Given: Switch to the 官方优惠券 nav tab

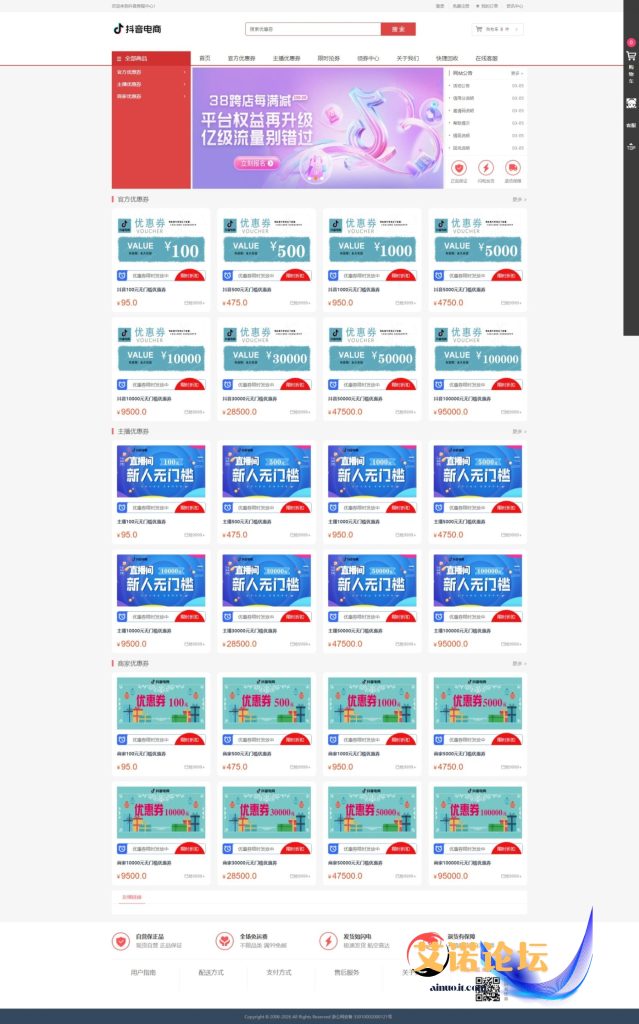Looking at the screenshot, I should click(241, 58).
